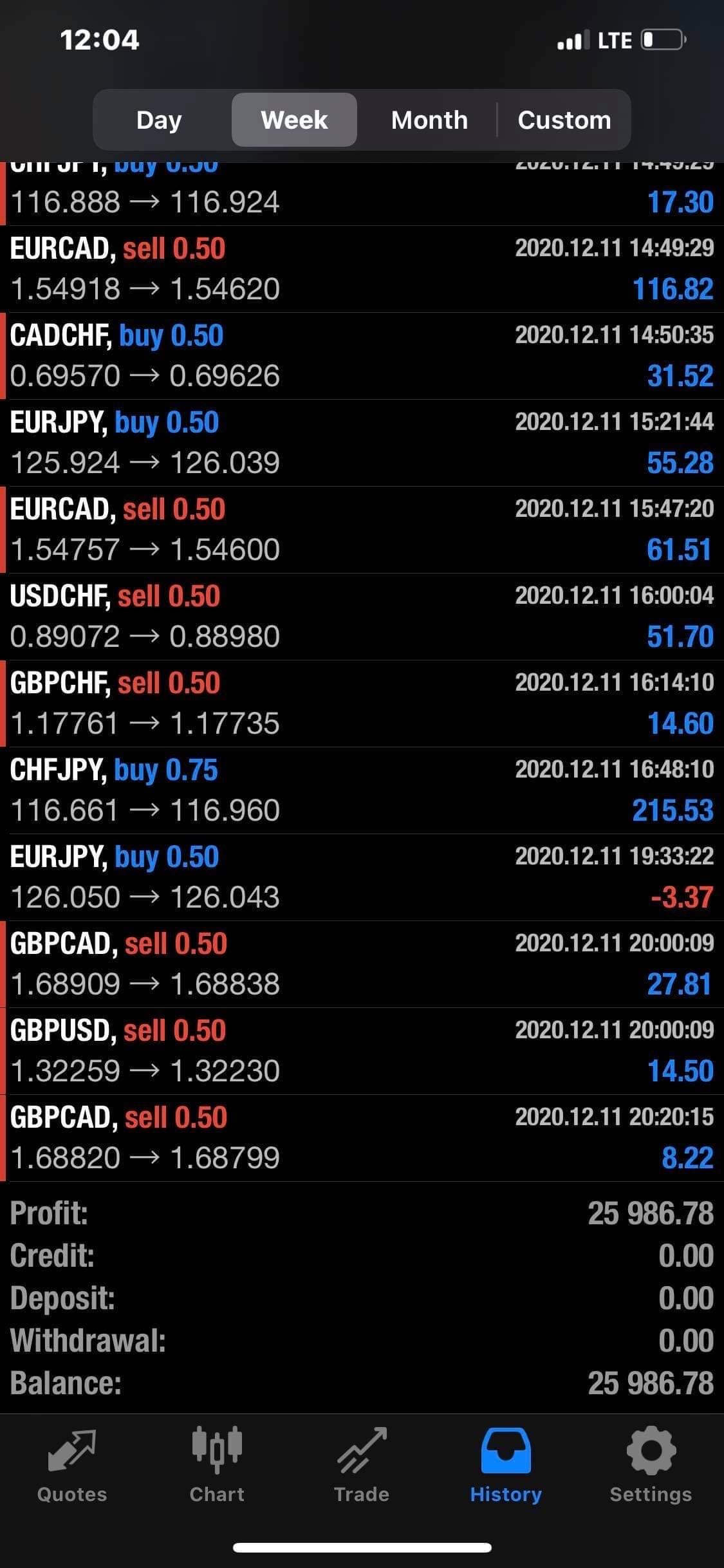Open the GBPCAD trade with 8.22 profit
This screenshot has height=1568, width=724.
(x=362, y=1138)
